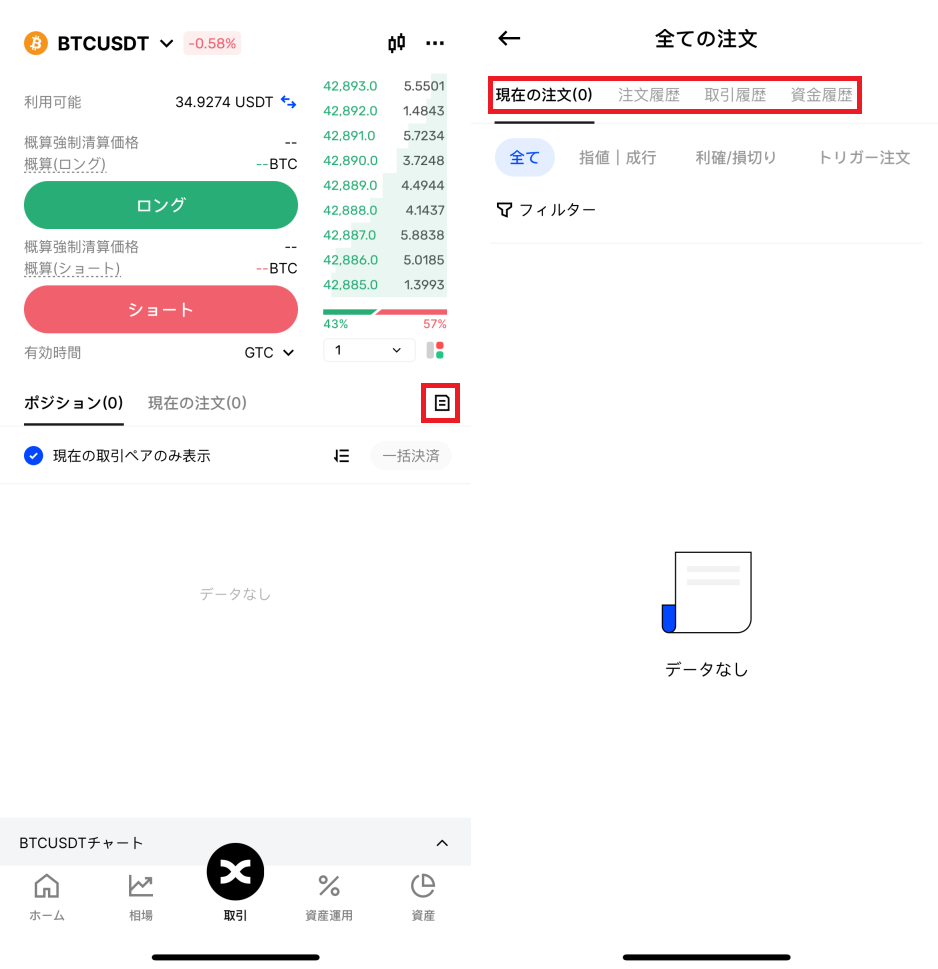
Task: Open the フィルター option
Action: [546, 210]
